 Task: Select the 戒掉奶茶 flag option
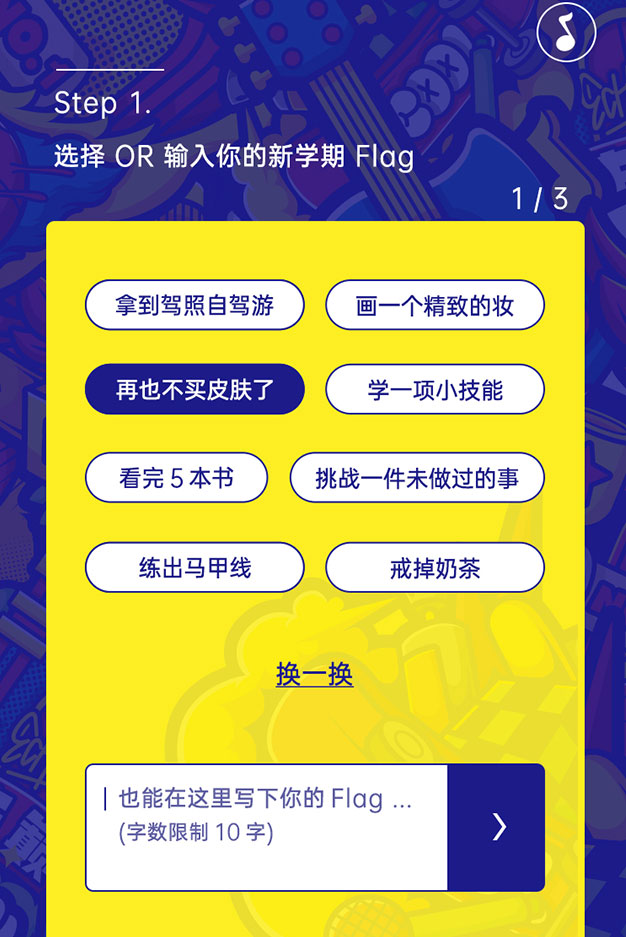pos(435,568)
